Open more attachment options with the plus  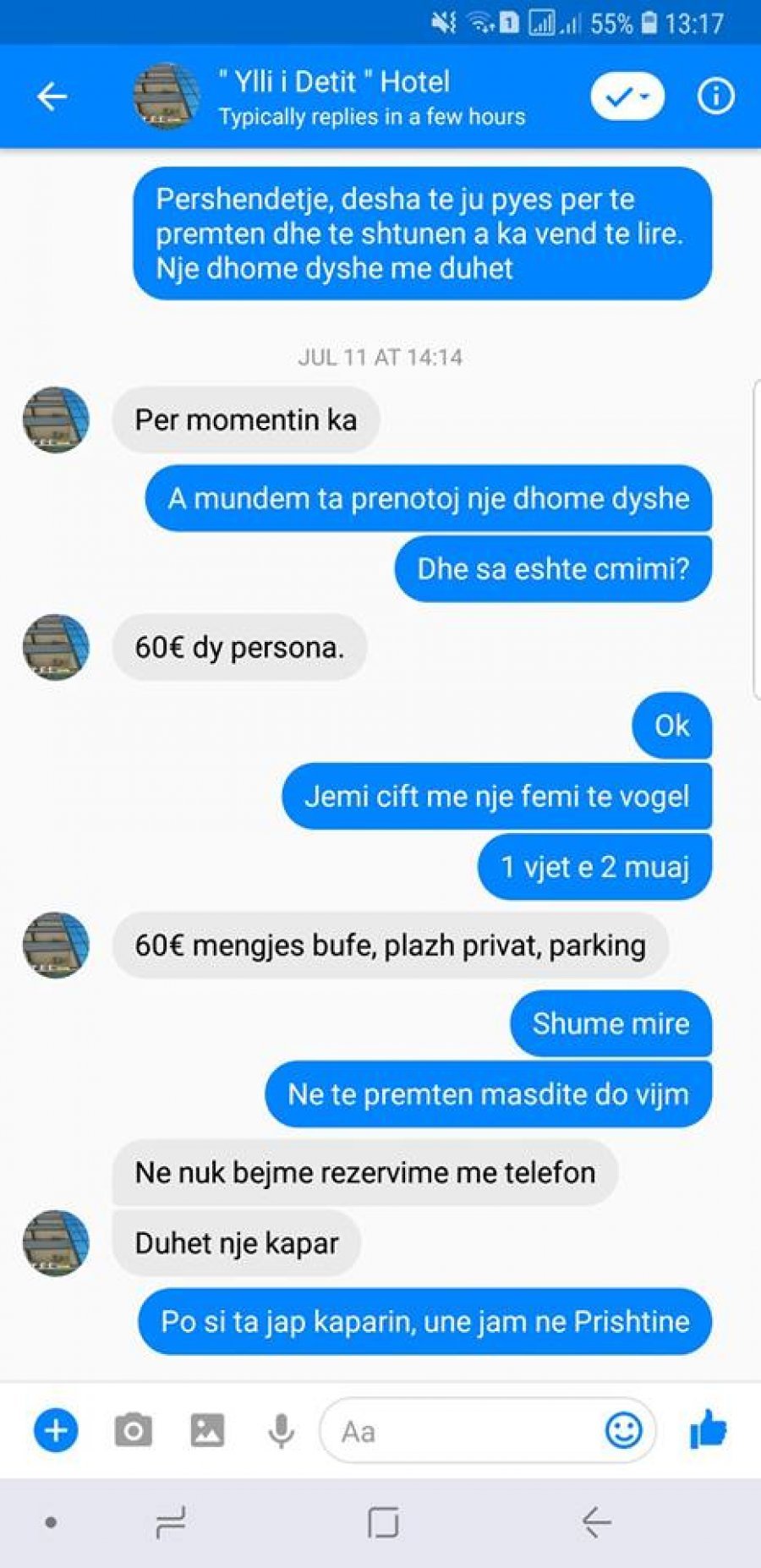56,1431
